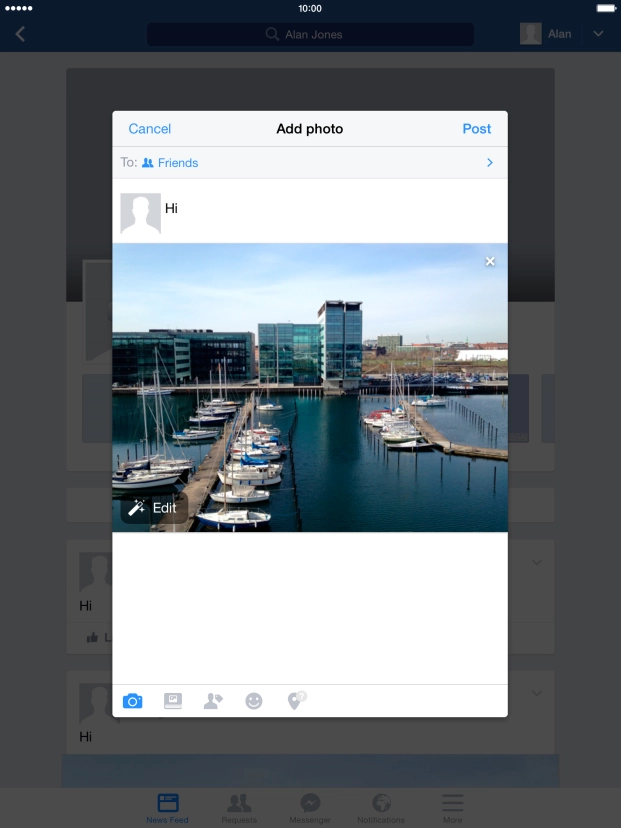
Task: Add a location to the post
Action: pos(296,701)
